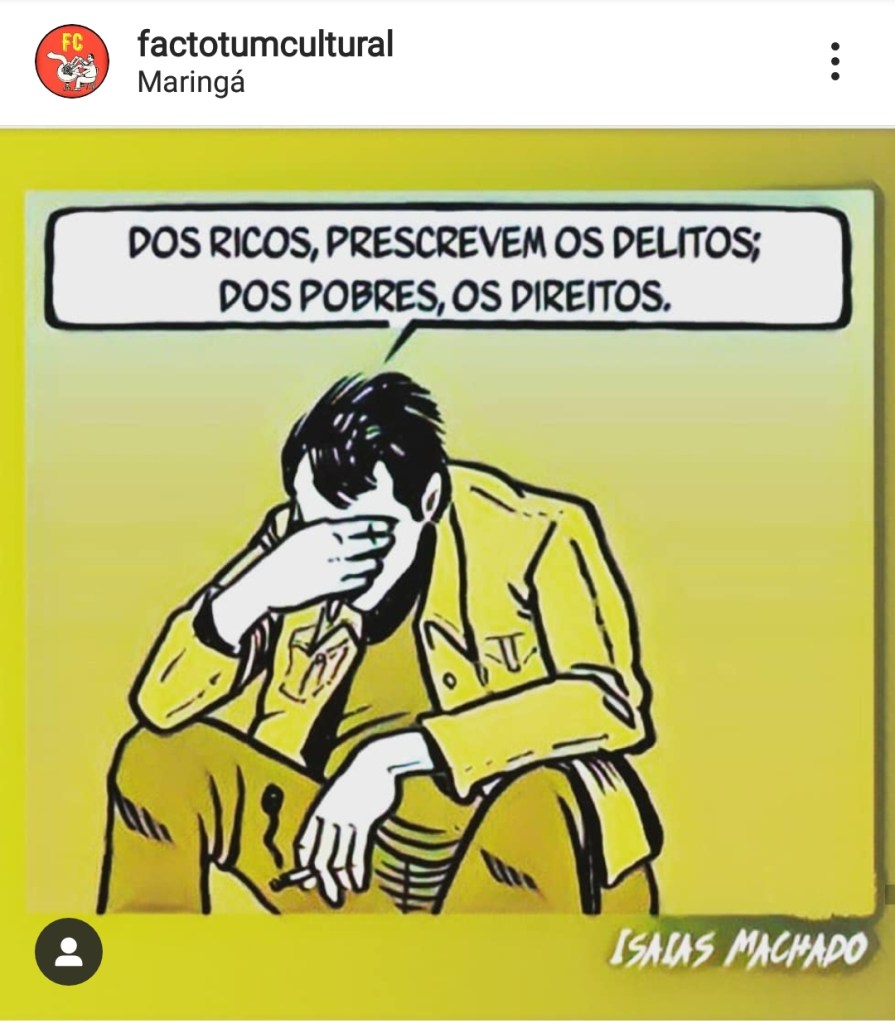Open the factotumcultural username link
The height and width of the screenshot is (1023, 895).
coord(265,44)
